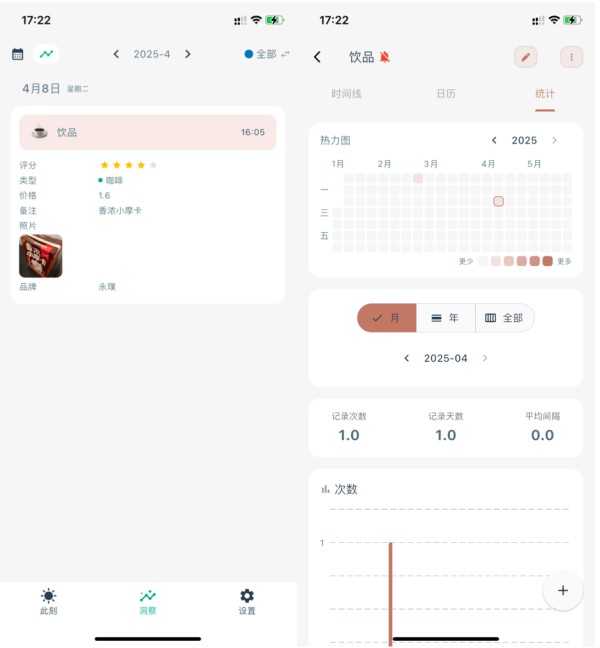Go to next month after 2025-4
This screenshot has height=648, width=600.
[x=187, y=54]
